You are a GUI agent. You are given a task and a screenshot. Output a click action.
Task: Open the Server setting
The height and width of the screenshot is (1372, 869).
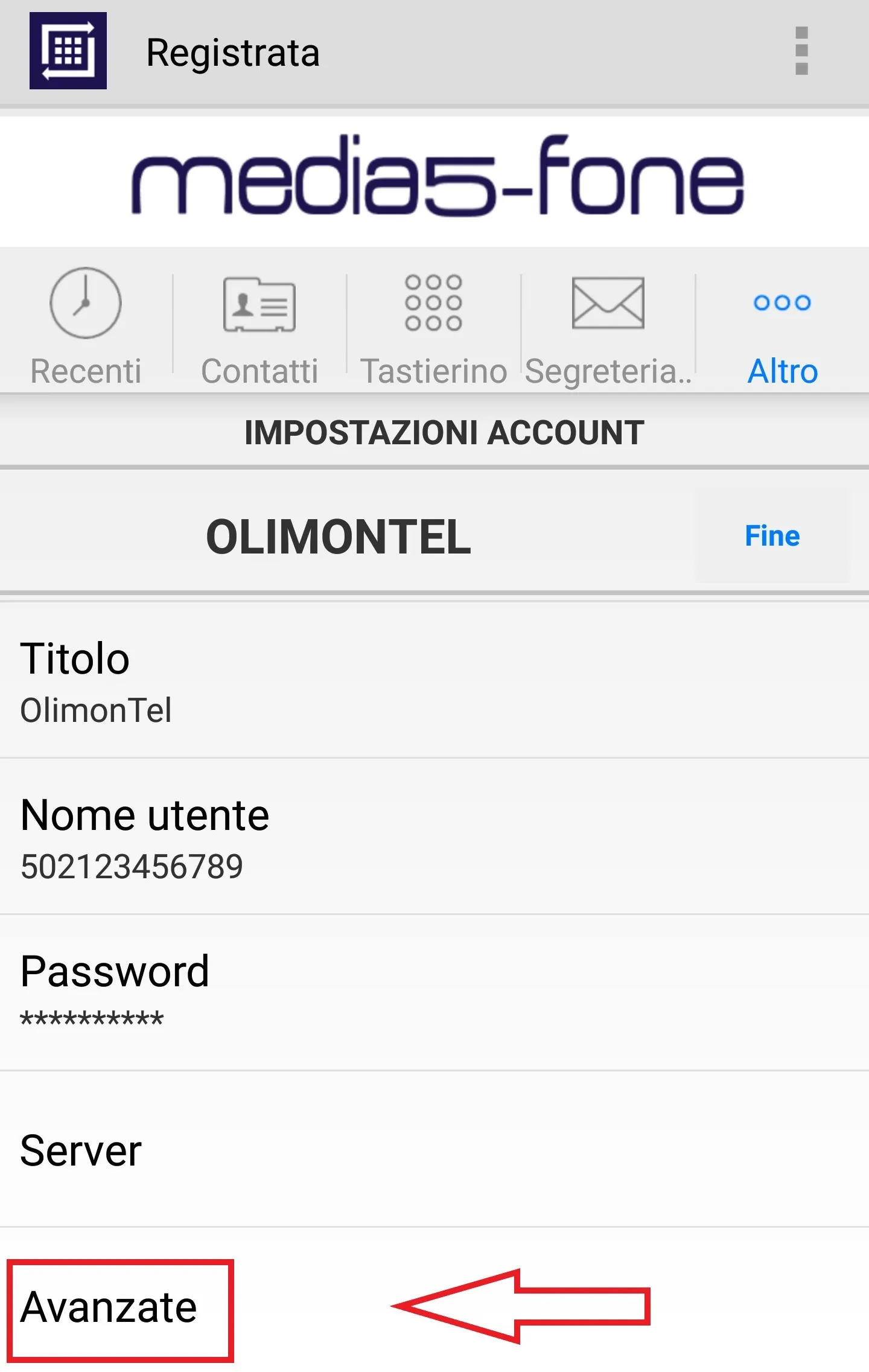click(x=434, y=1150)
